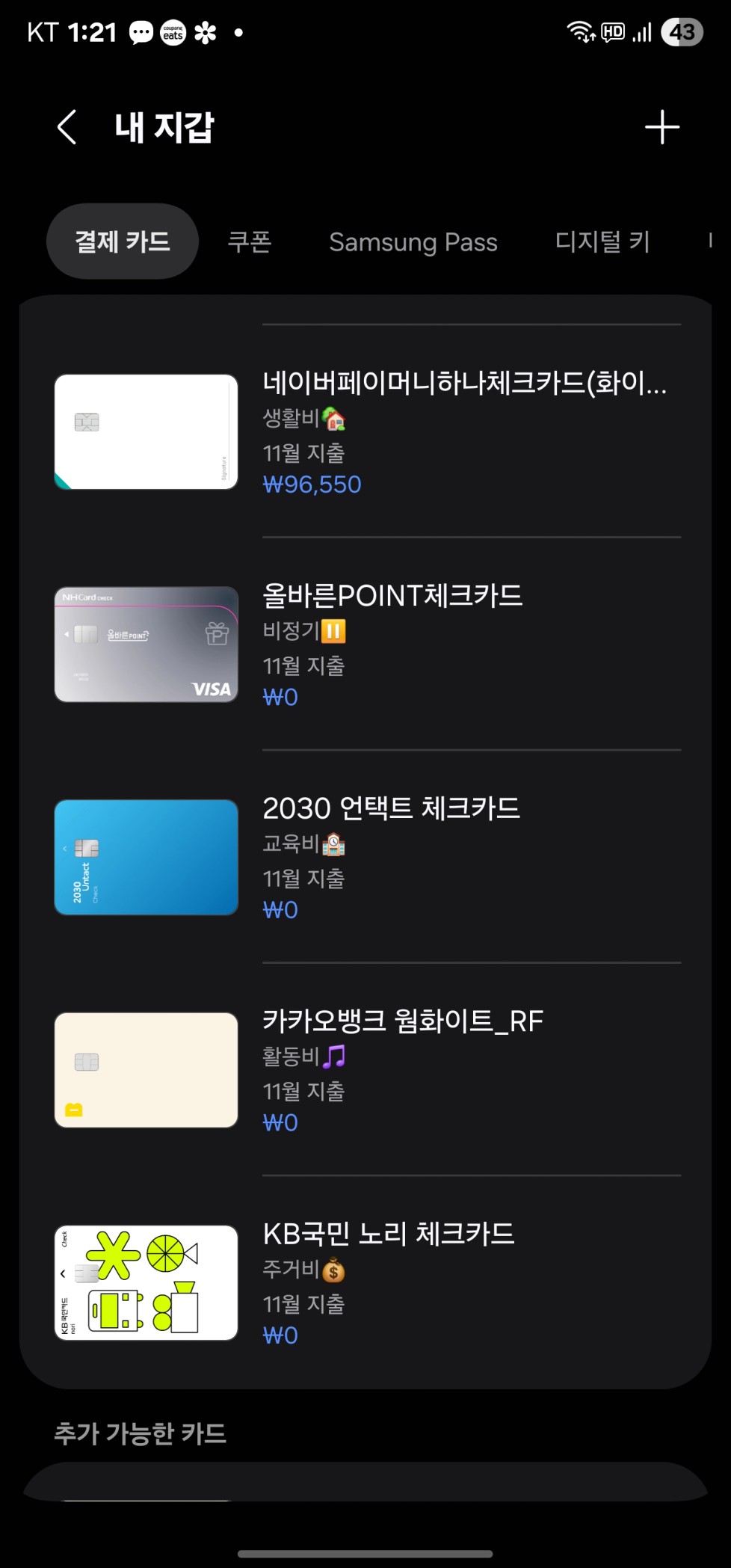Image resolution: width=731 pixels, height=1568 pixels.
Task: Open the 올바른POINT체크카드 row
Action: (366, 645)
